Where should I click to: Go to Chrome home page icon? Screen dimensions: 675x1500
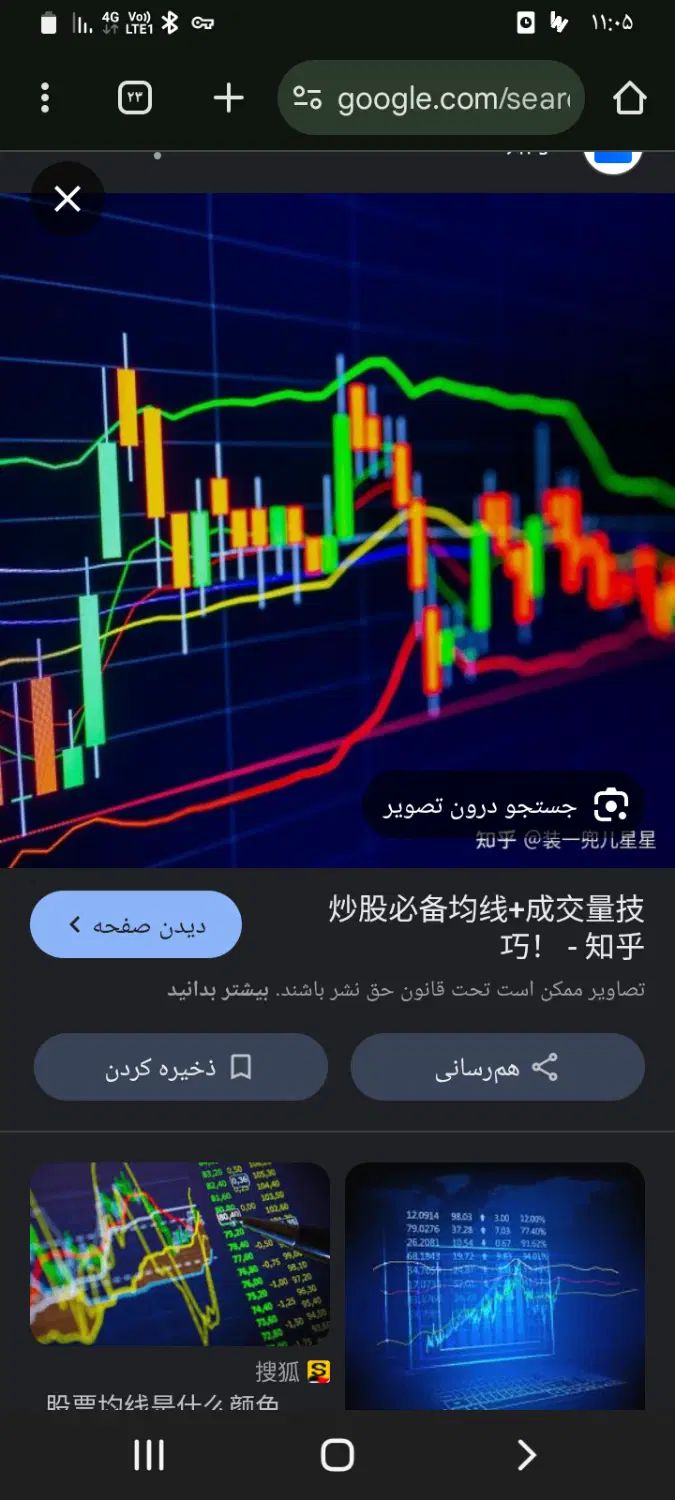pyautogui.click(x=629, y=98)
